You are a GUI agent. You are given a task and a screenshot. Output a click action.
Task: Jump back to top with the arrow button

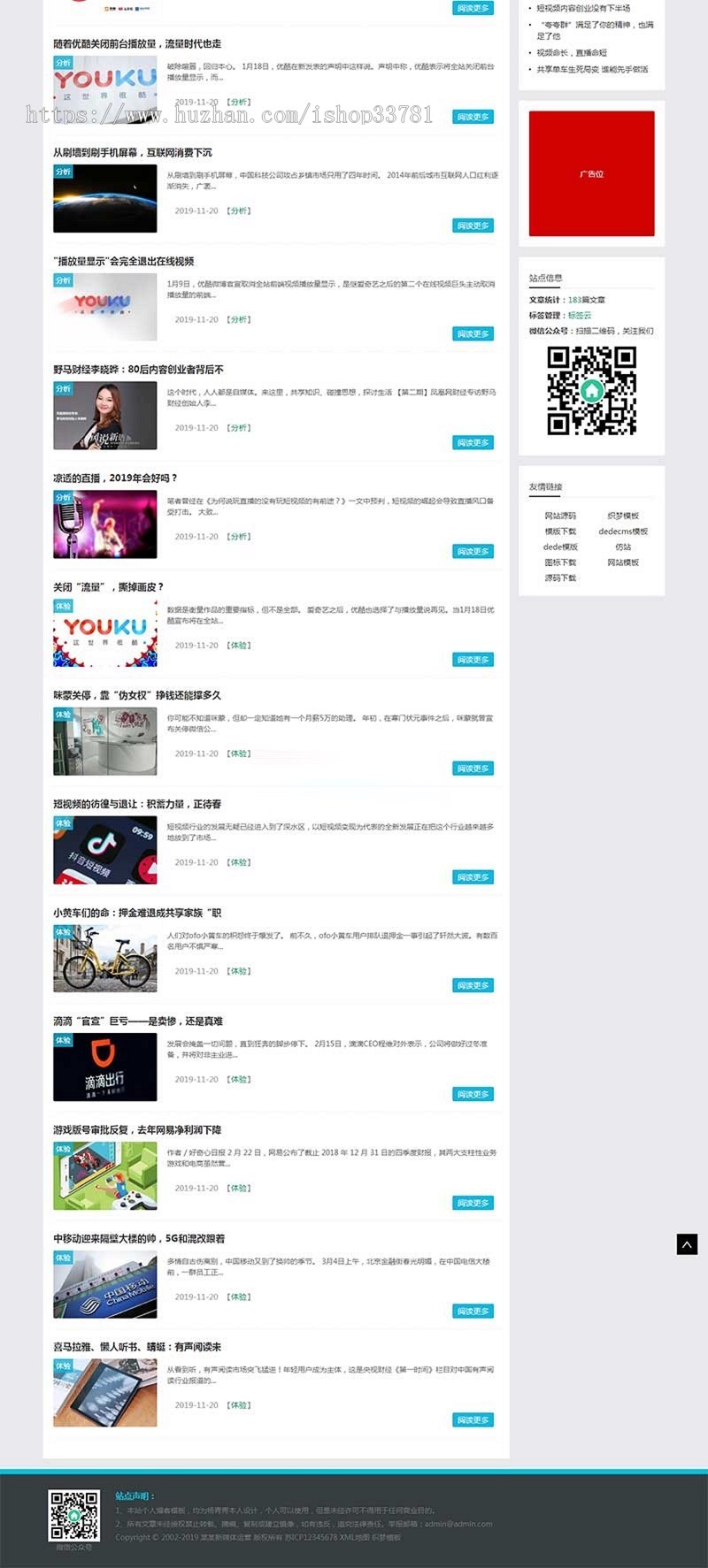point(687,1243)
